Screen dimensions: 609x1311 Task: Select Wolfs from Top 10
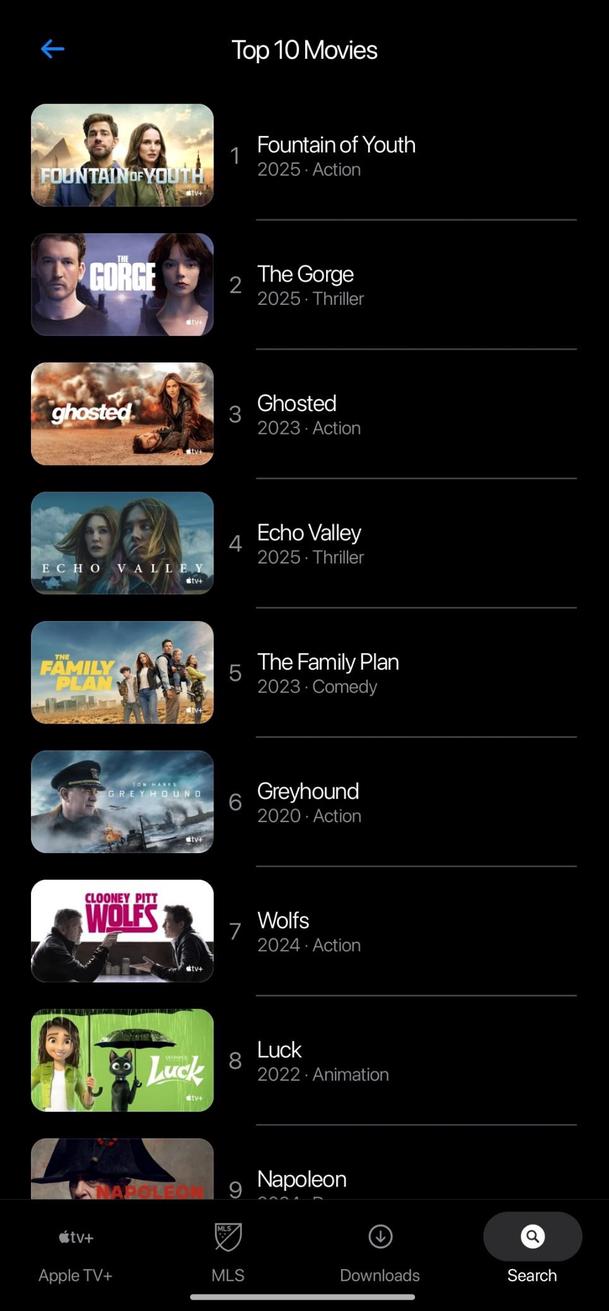(x=283, y=930)
